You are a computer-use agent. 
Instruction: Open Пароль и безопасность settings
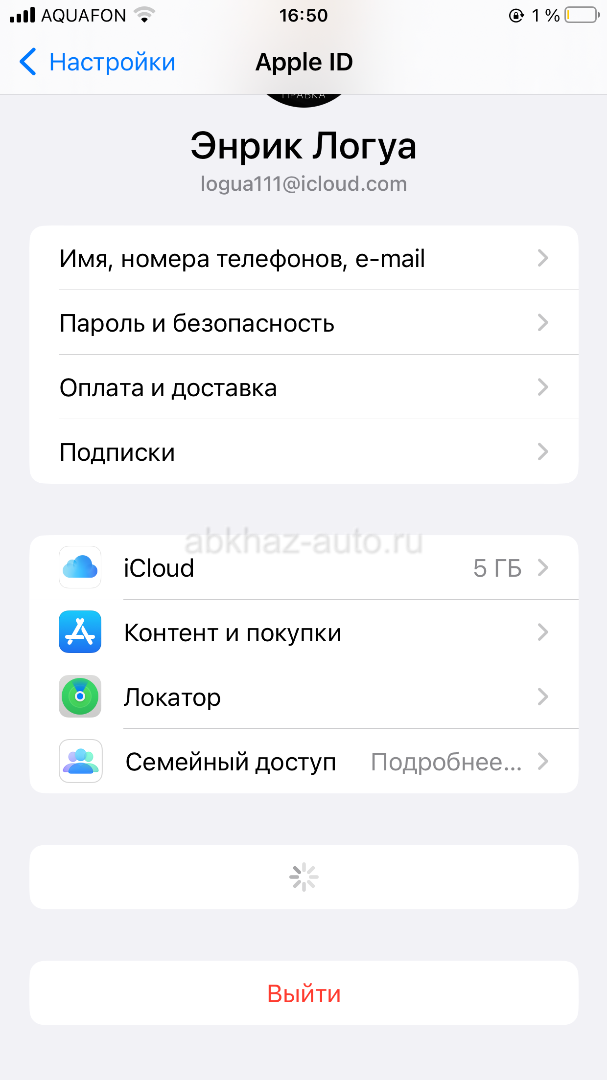(303, 323)
